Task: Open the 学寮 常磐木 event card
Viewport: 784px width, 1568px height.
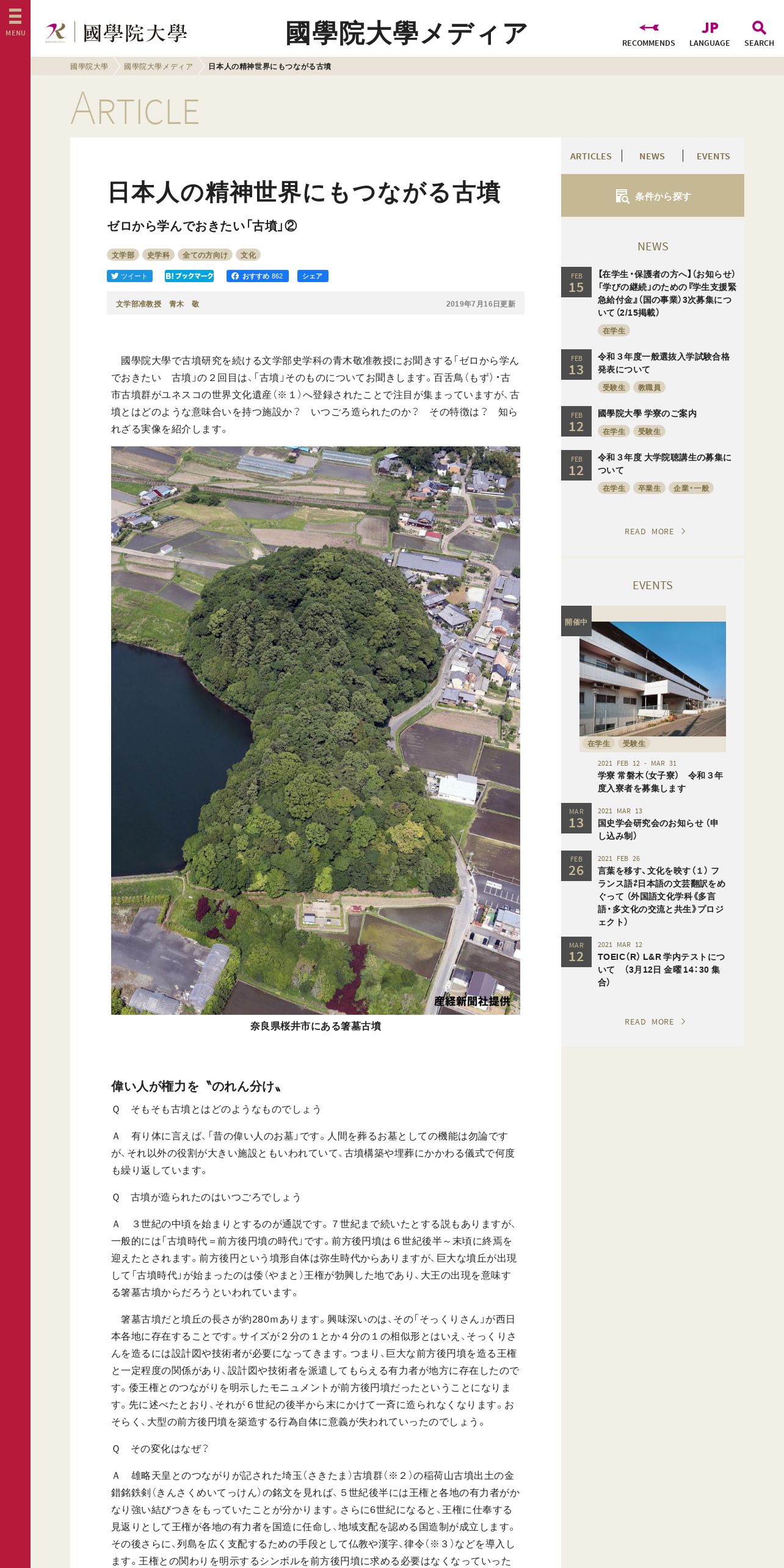Action: click(653, 700)
